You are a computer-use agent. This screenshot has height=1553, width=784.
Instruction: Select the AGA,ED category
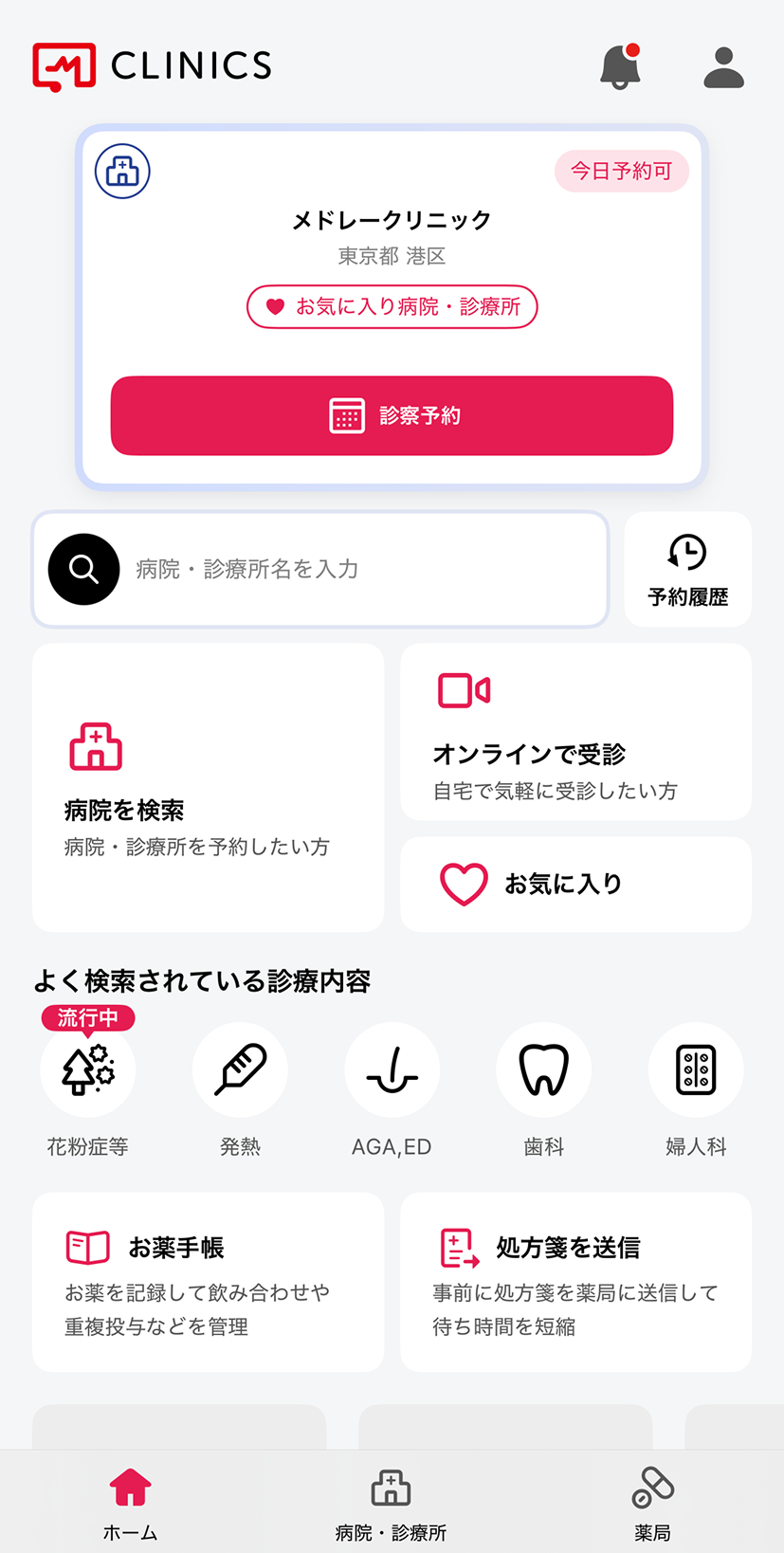pos(392,1088)
